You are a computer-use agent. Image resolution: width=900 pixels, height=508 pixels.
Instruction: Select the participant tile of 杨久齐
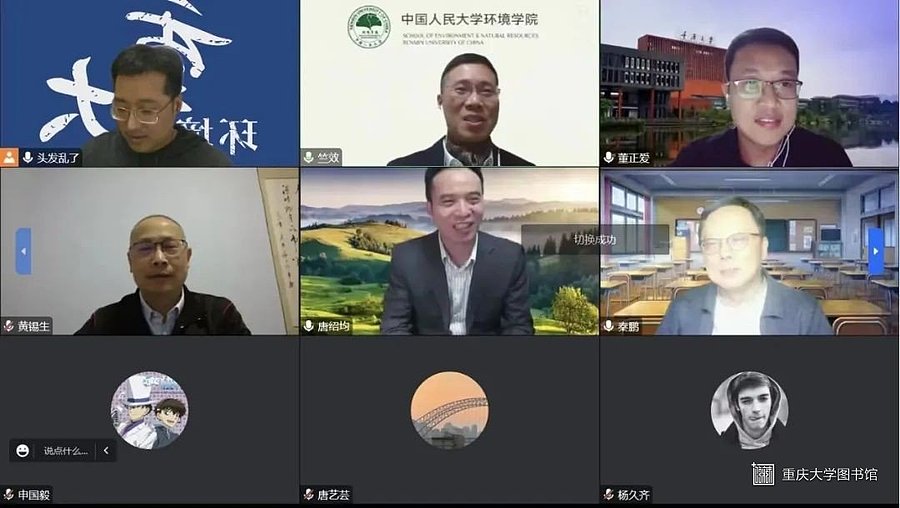pyautogui.click(x=750, y=420)
